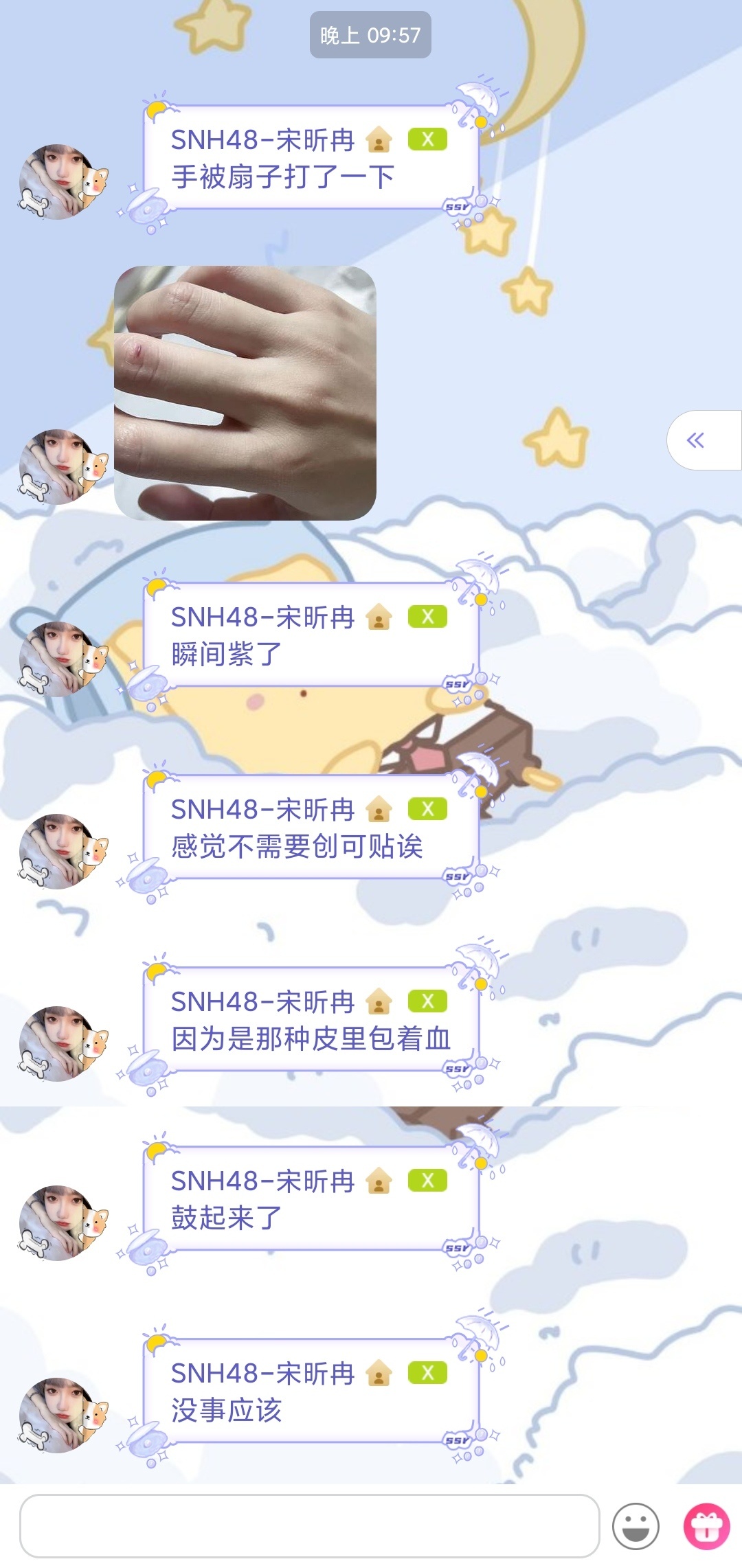Image resolution: width=742 pixels, height=1568 pixels.
Task: Open the gift button
Action: pyautogui.click(x=706, y=1526)
